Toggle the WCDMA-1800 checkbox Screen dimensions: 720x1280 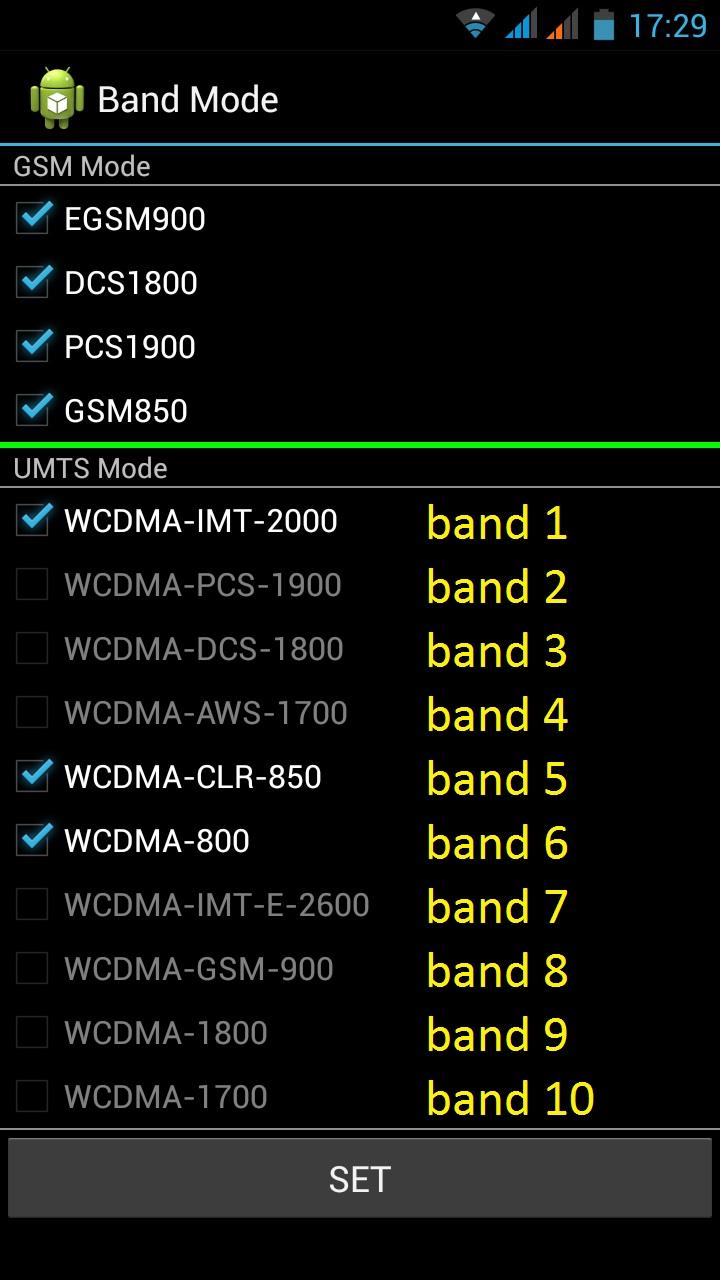33,1033
